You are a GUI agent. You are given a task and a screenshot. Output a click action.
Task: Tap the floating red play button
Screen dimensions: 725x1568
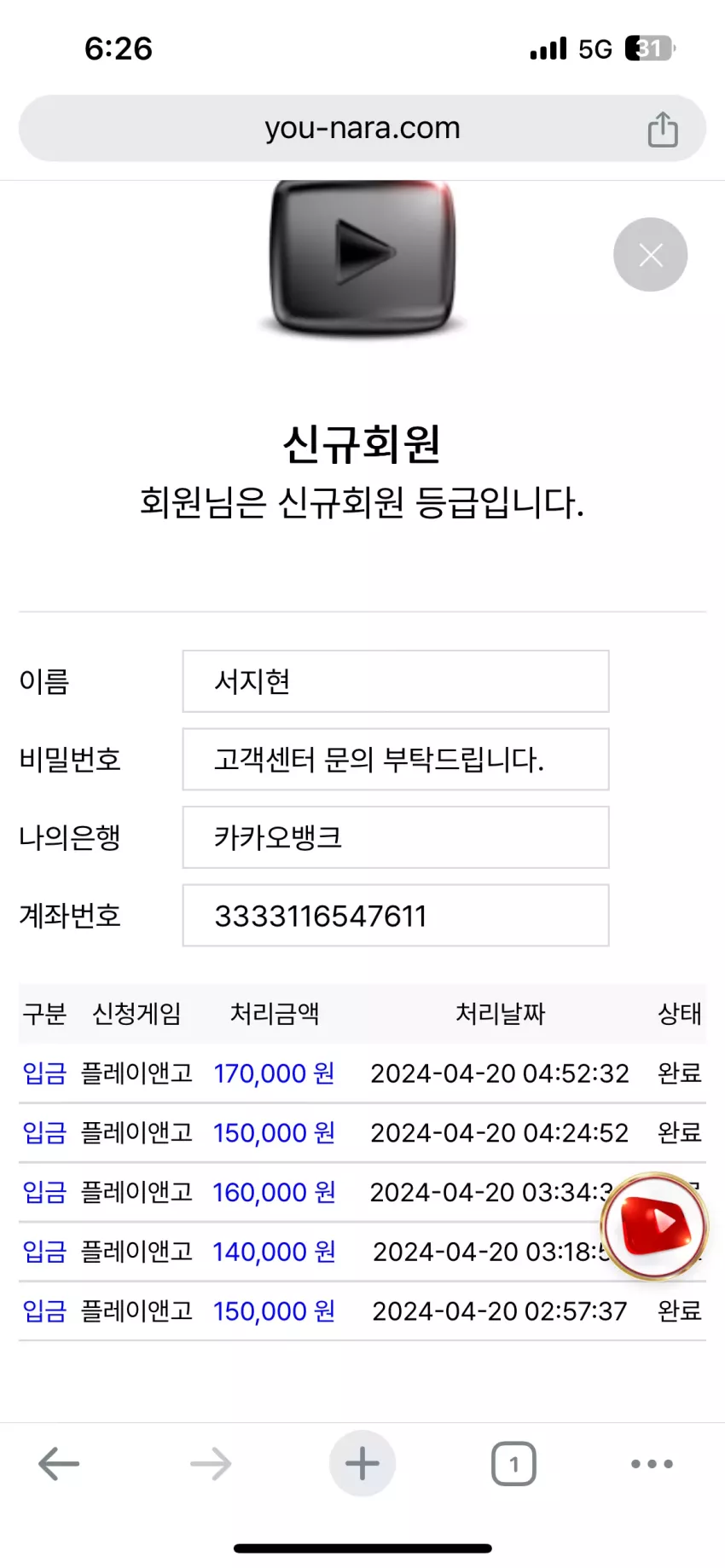pos(655,1226)
